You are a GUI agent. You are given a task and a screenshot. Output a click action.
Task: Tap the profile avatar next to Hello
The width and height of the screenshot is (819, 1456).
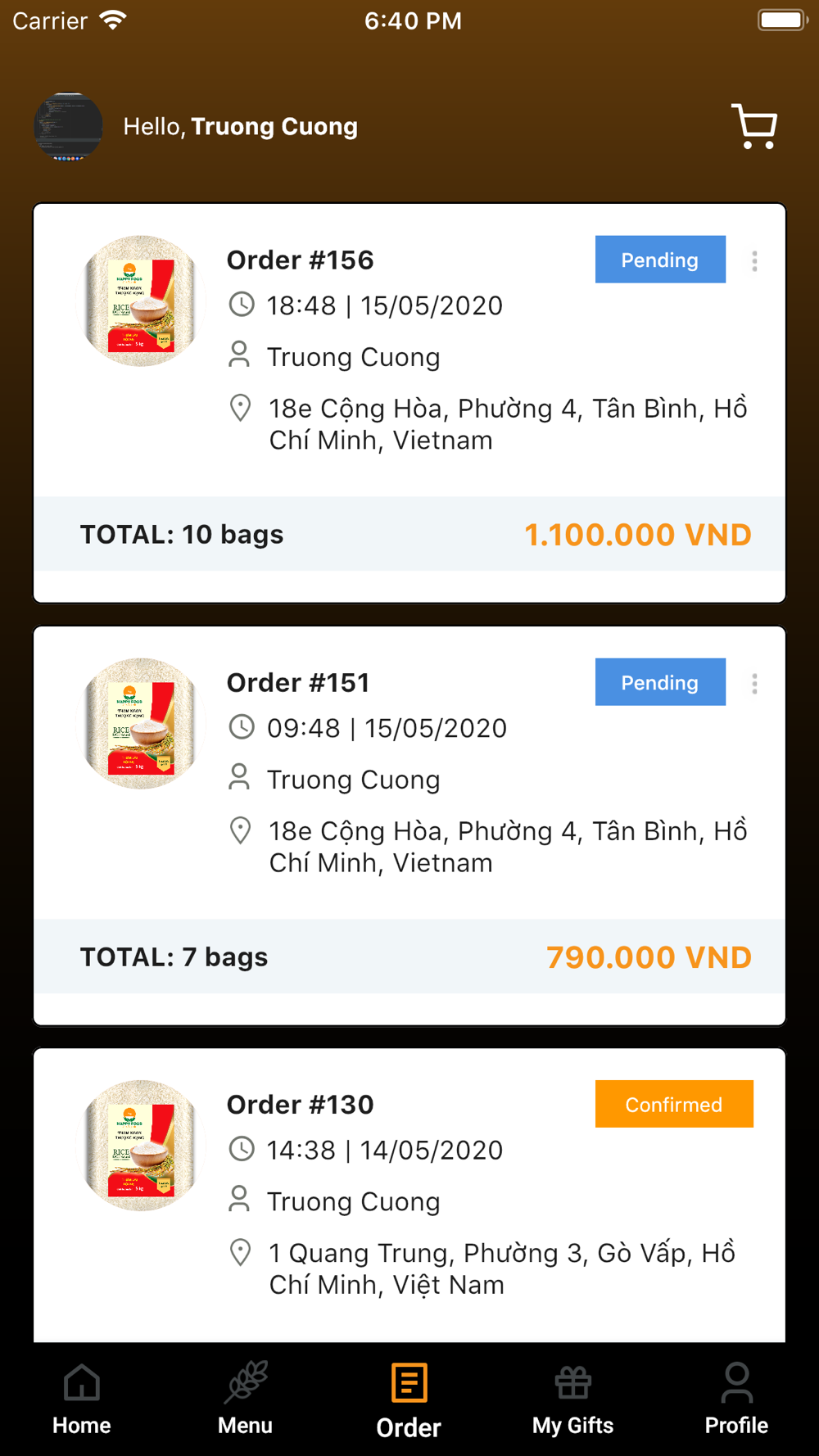pyautogui.click(x=69, y=126)
